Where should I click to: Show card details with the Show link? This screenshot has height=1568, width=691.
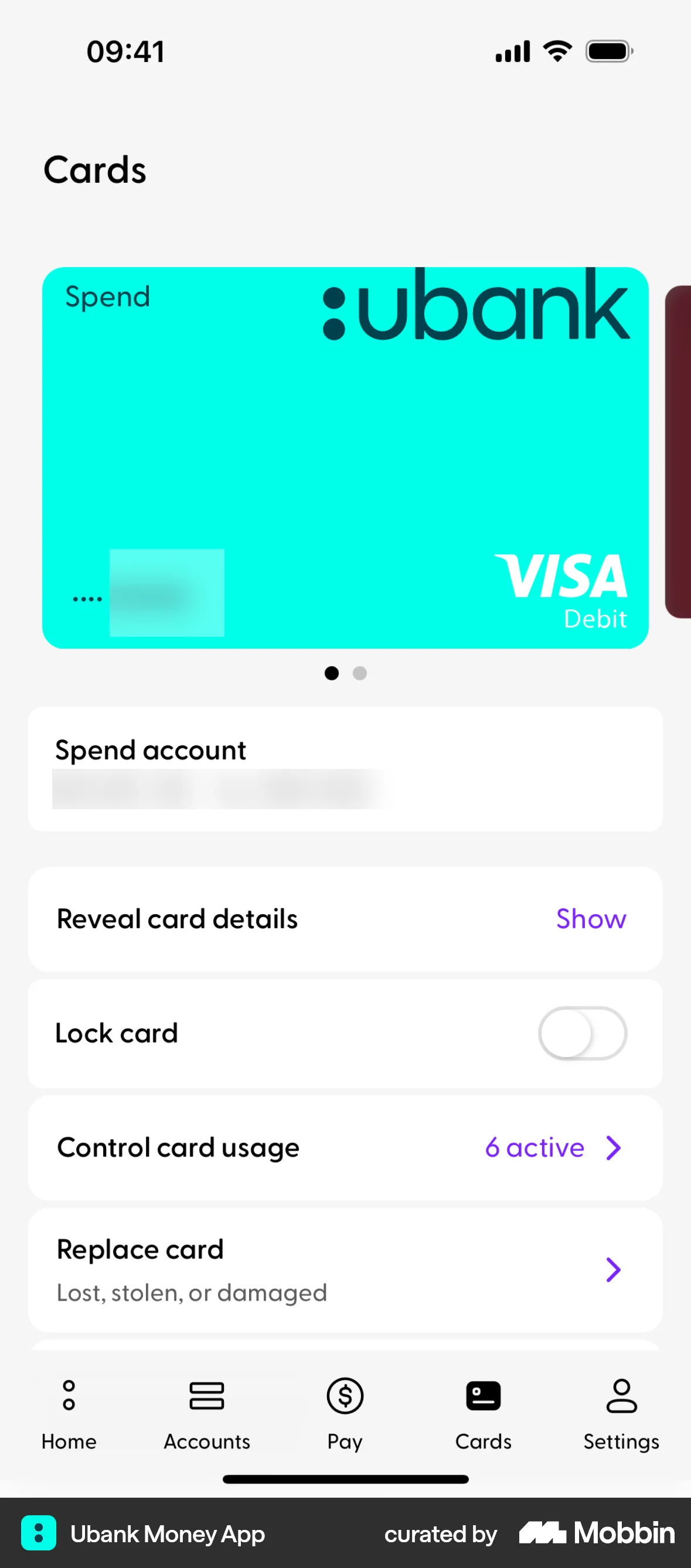(x=591, y=919)
